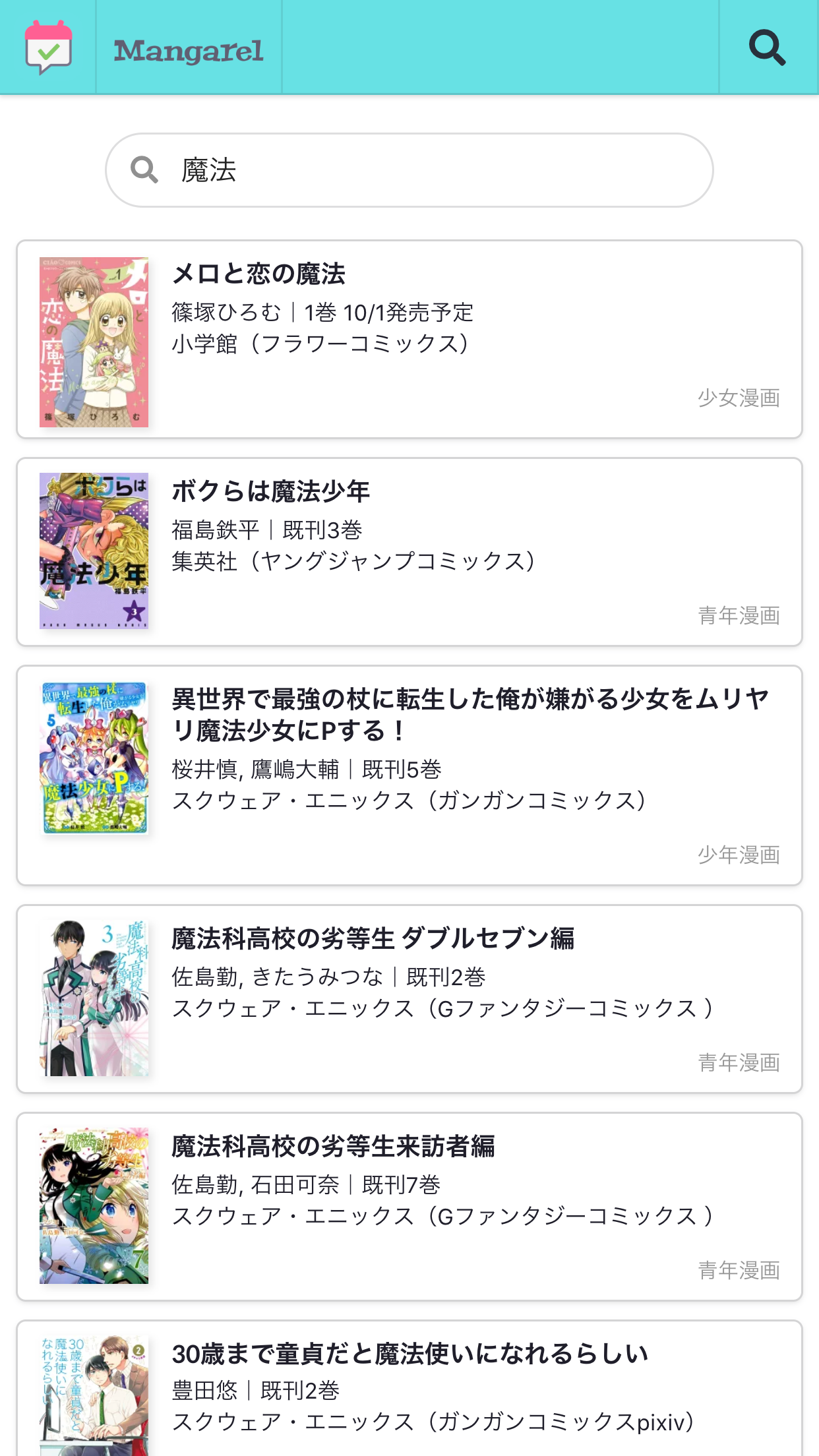Open the ボクらは魔法少年 manga entry
The height and width of the screenshot is (1456, 819).
click(409, 551)
